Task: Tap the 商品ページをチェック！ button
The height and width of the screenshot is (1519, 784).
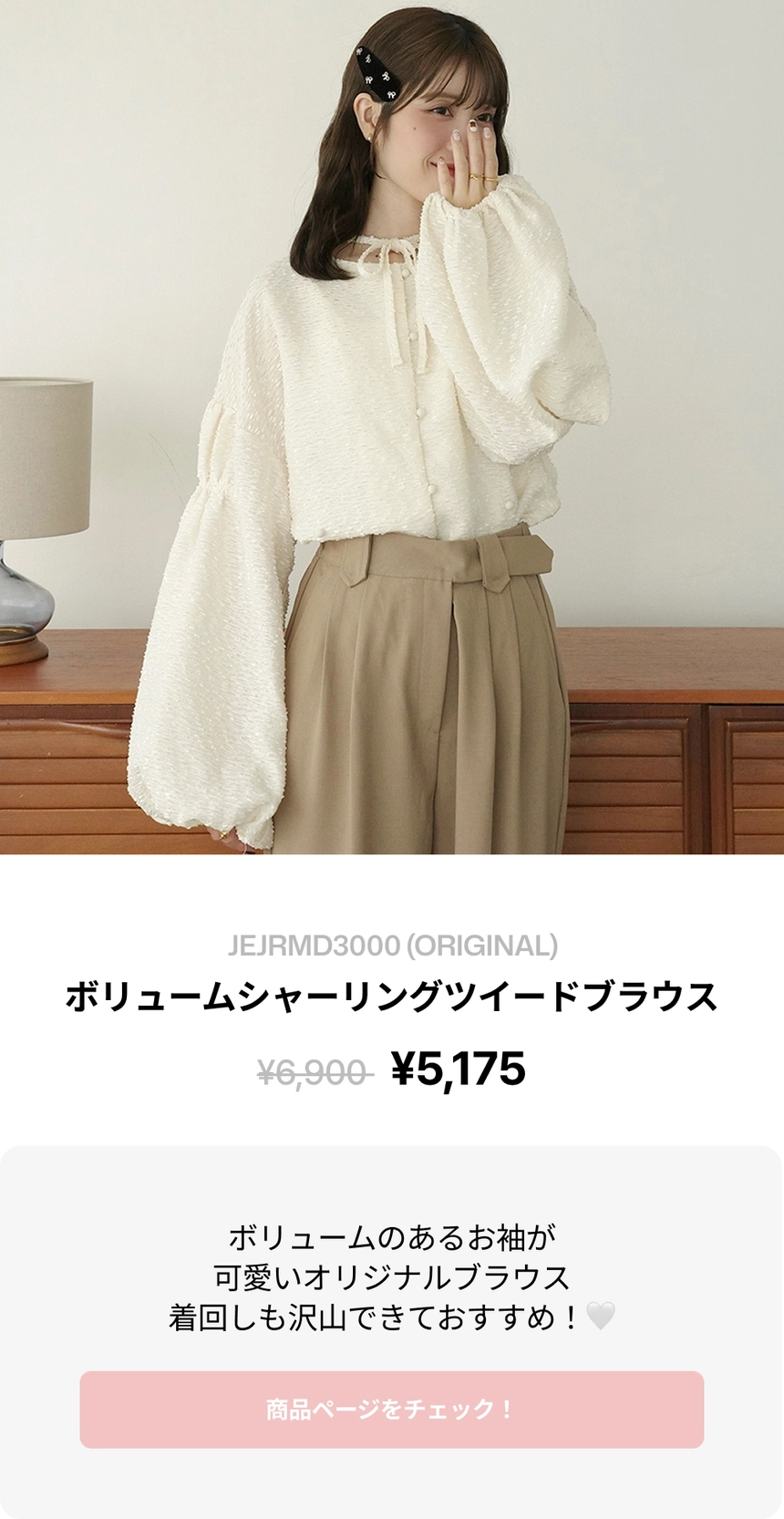Action: click(x=392, y=1409)
